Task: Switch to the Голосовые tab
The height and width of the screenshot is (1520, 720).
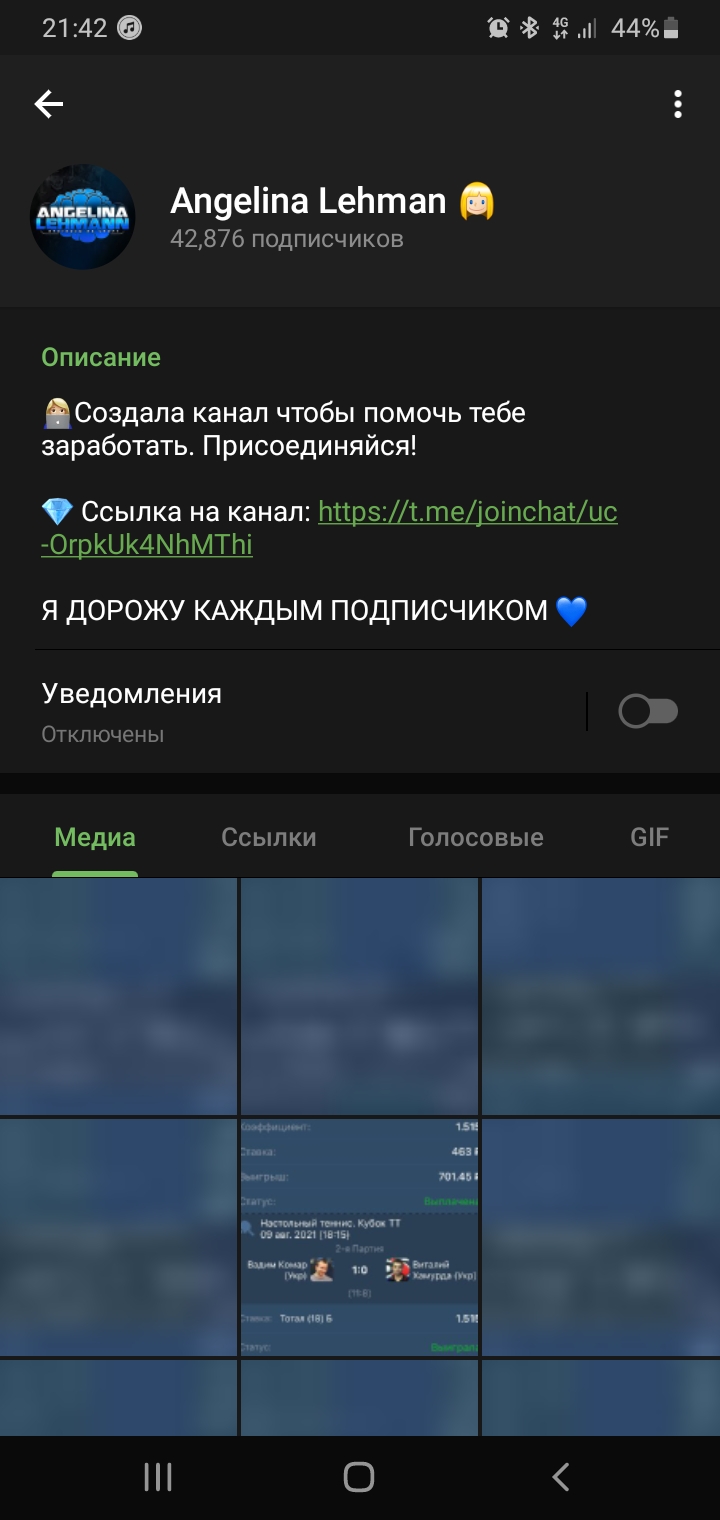Action: click(x=476, y=837)
